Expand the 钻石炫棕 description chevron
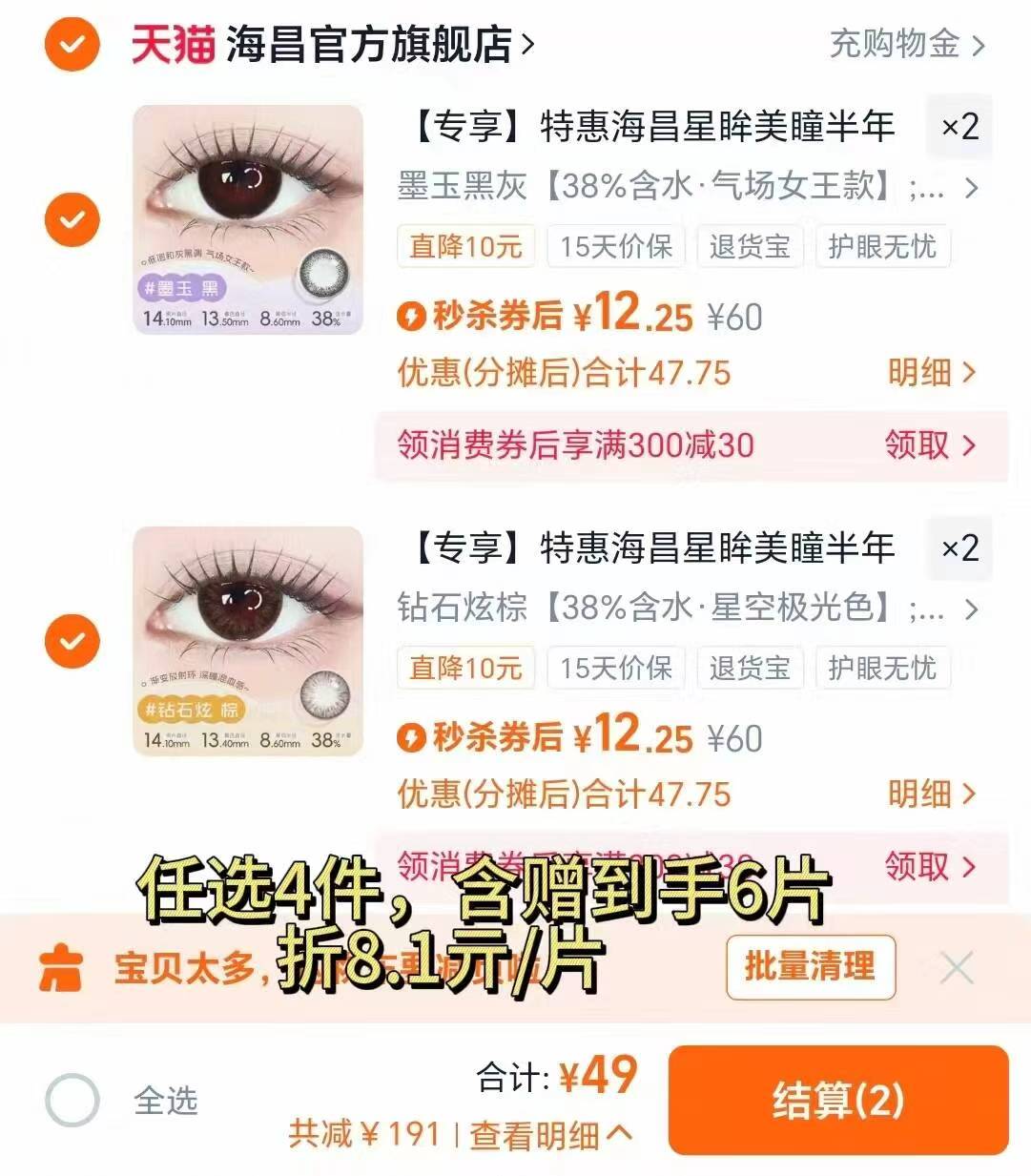 971,610
